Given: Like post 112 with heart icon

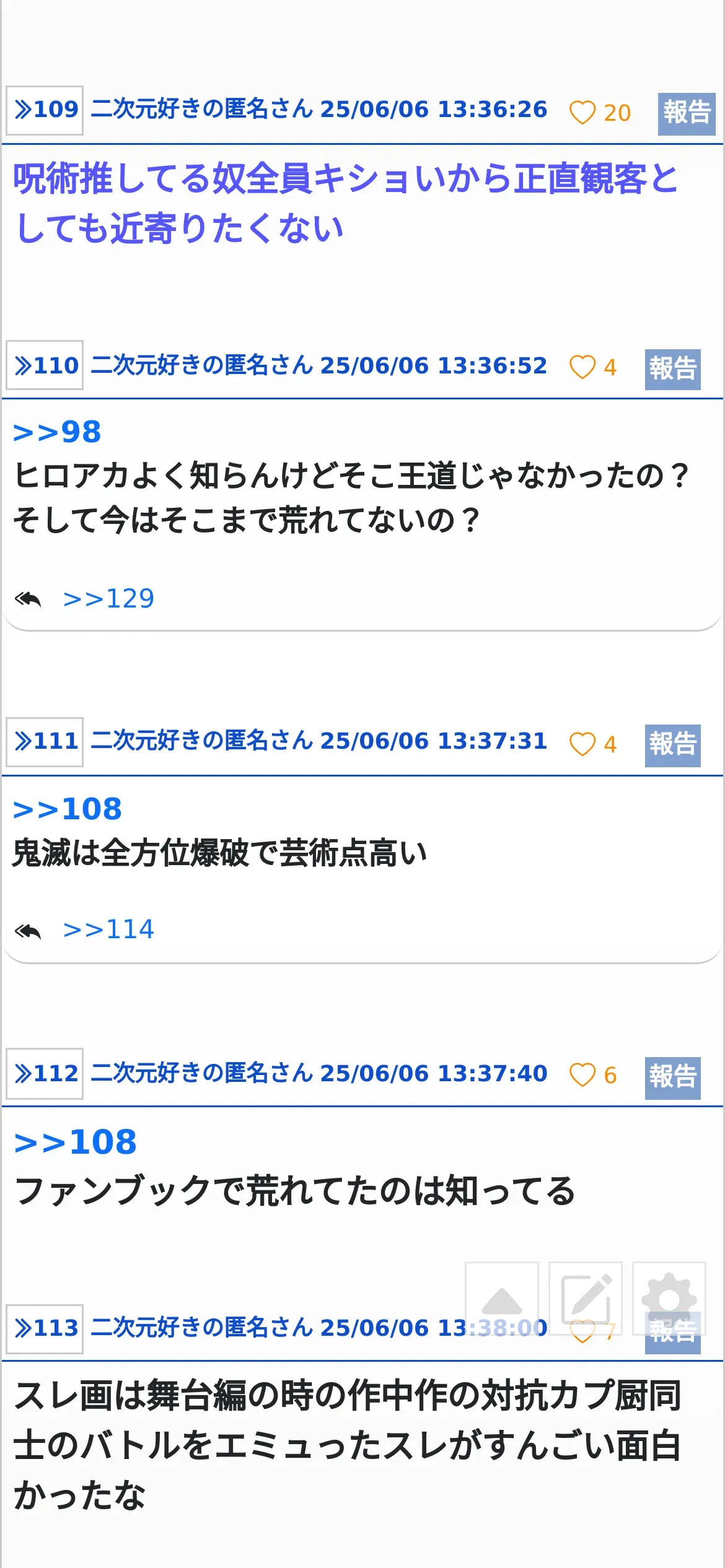Looking at the screenshot, I should coord(582,1076).
